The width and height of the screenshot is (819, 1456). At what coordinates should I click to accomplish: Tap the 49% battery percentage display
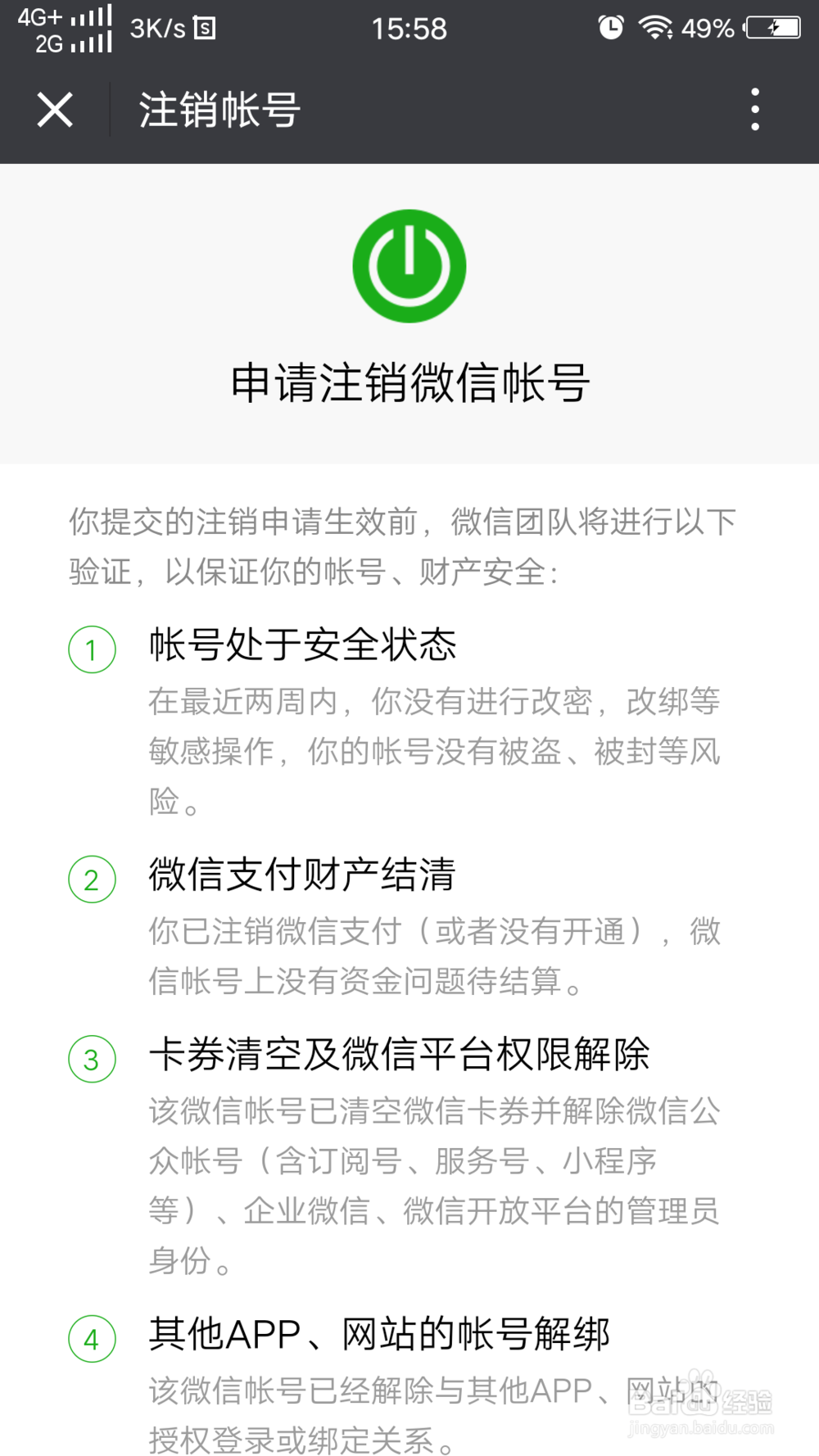(707, 27)
